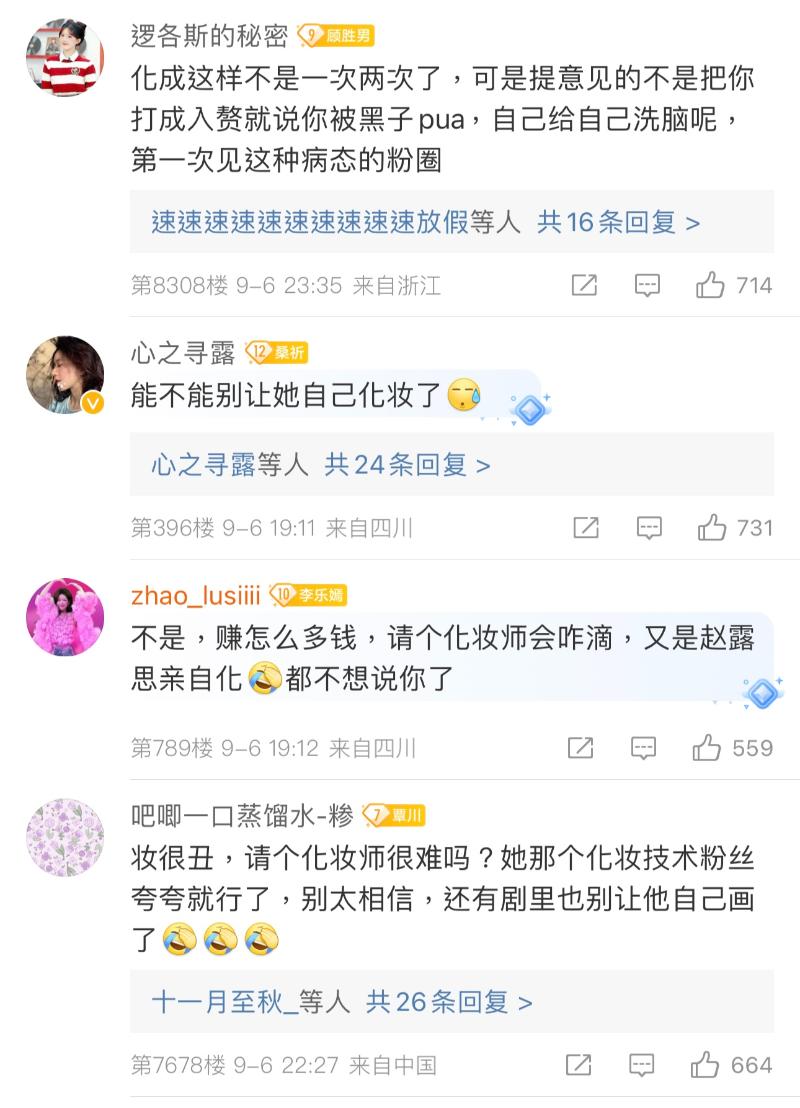800x1108 pixels.
Task: Like the comment with 559 likes
Action: (707, 748)
